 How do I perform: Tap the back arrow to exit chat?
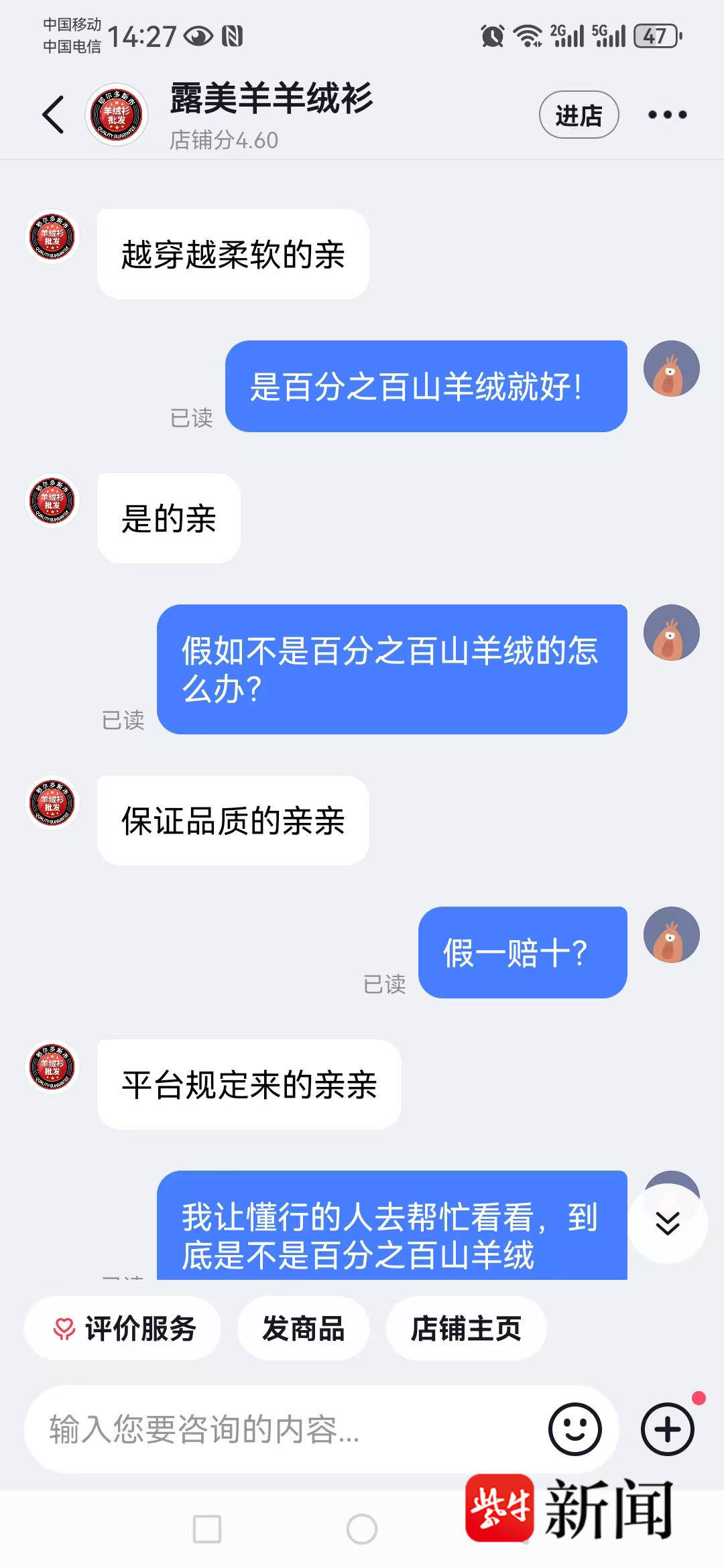[51, 114]
